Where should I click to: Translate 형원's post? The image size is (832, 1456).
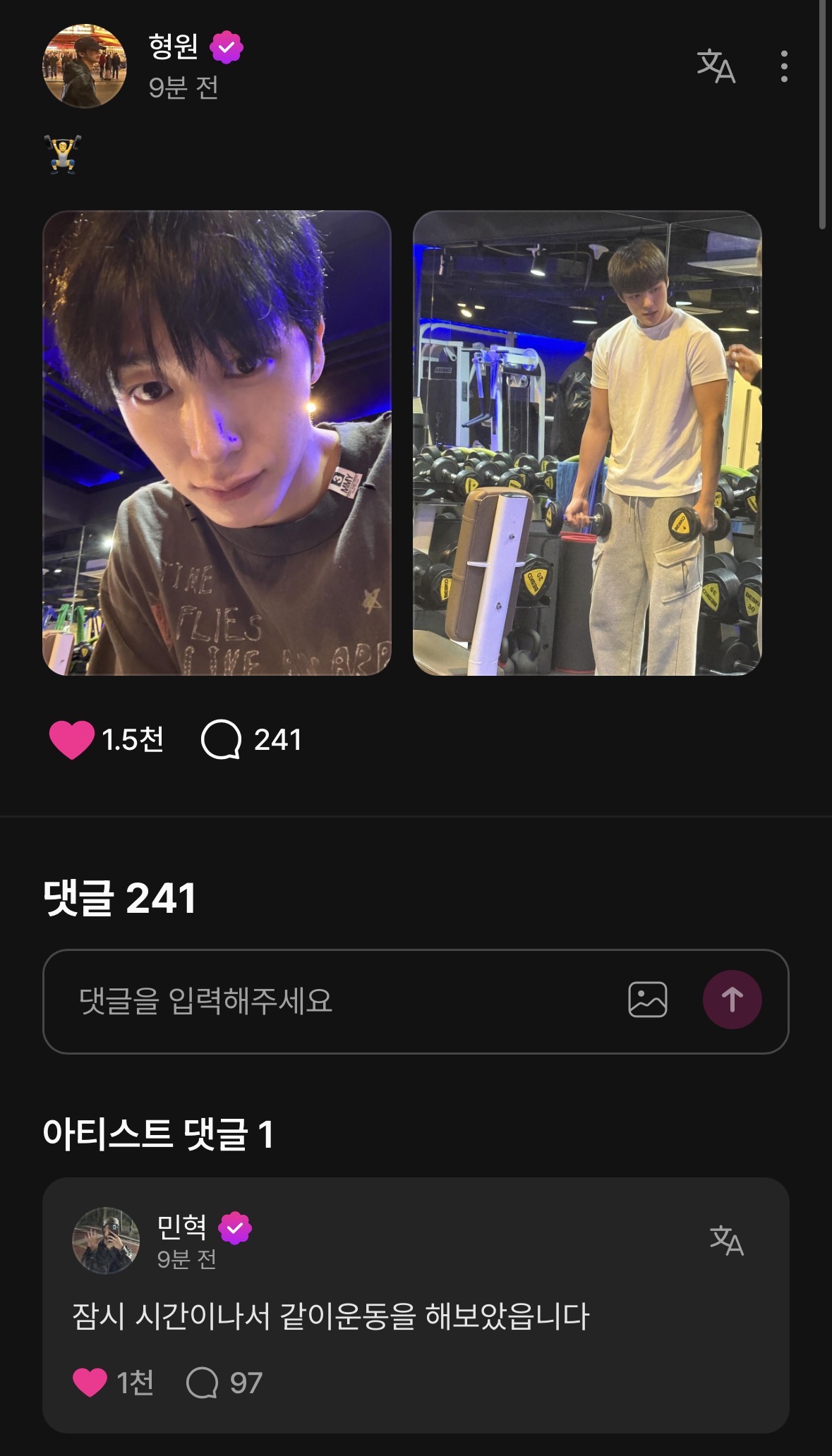716,66
